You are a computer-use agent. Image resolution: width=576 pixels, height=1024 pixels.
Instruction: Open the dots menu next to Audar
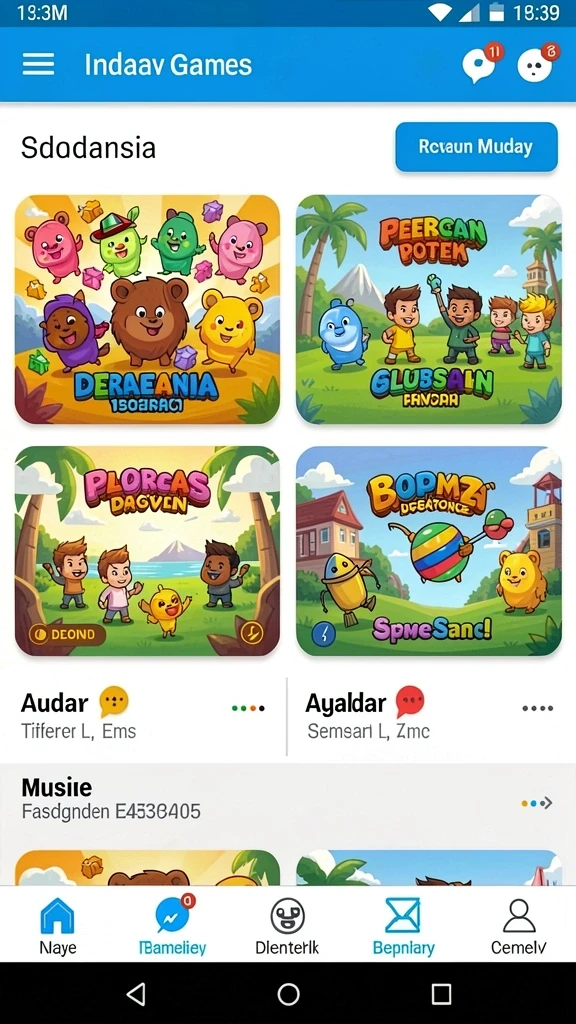[x=248, y=708]
